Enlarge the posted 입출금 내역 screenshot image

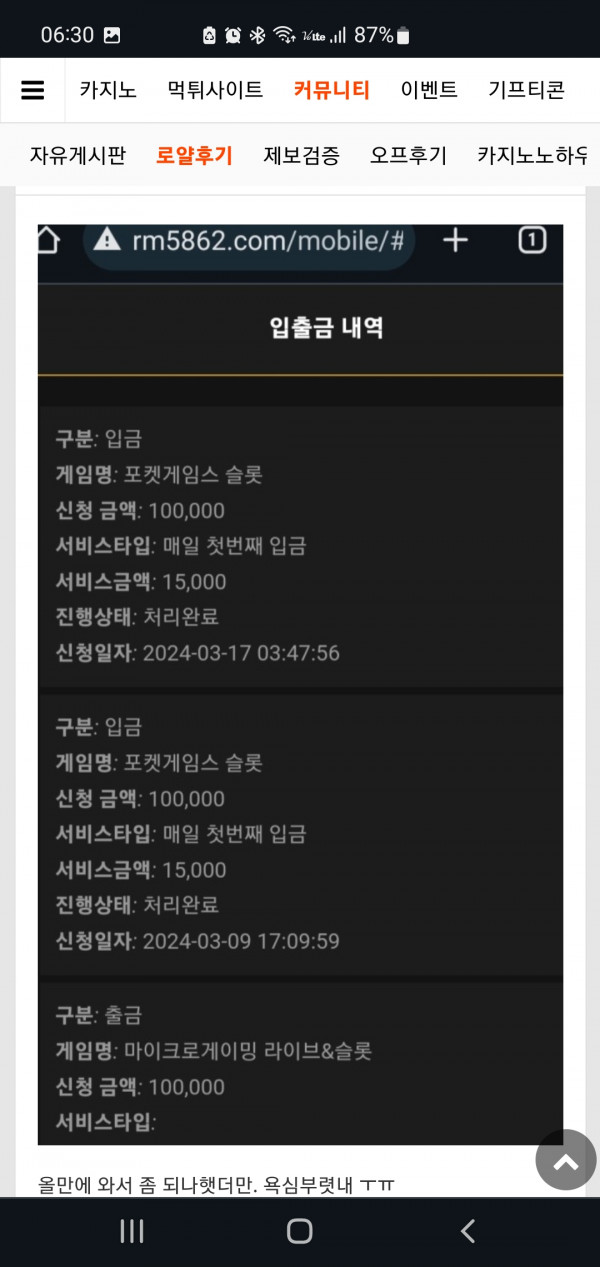(300, 684)
